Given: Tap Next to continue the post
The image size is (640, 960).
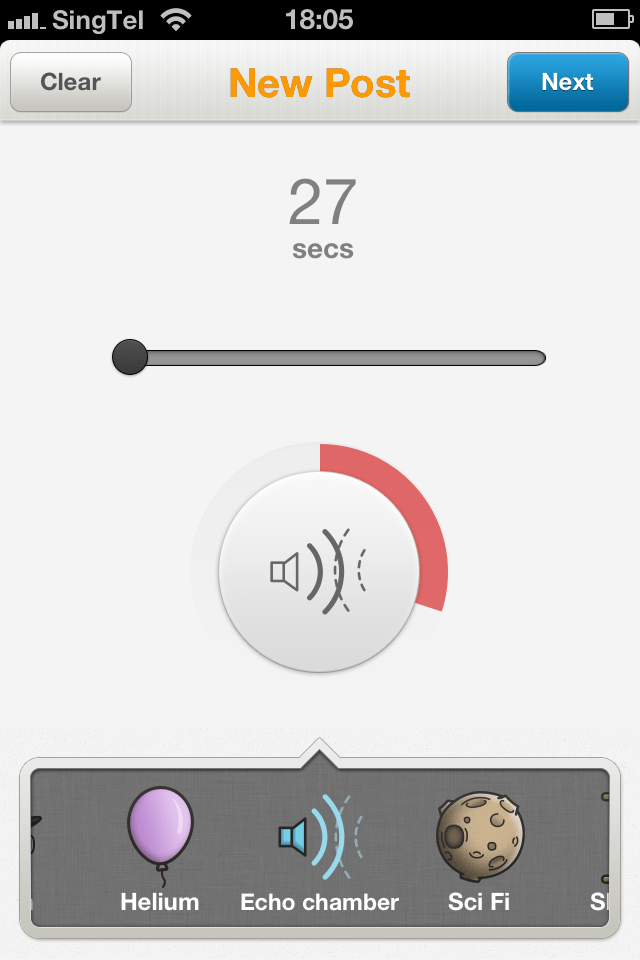Looking at the screenshot, I should [x=567, y=82].
